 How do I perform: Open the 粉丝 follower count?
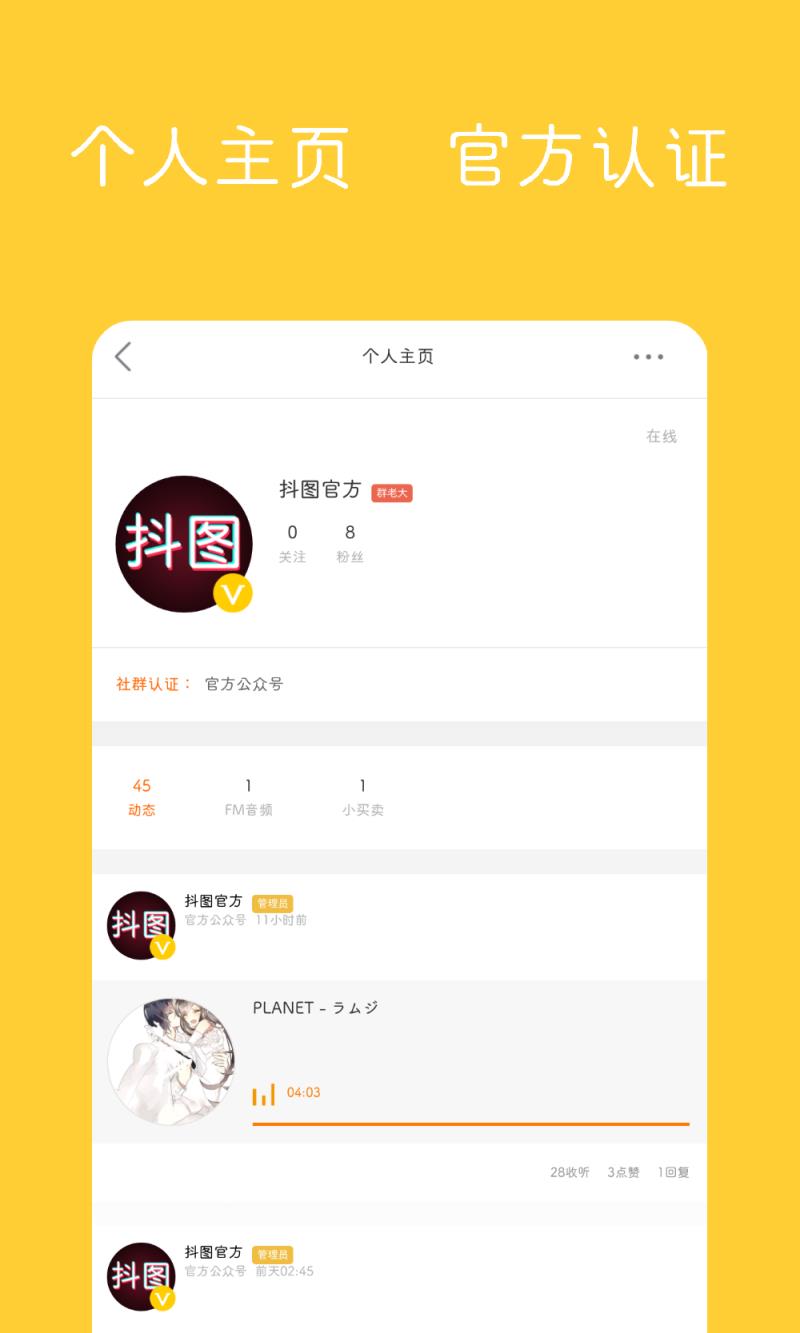coord(349,543)
